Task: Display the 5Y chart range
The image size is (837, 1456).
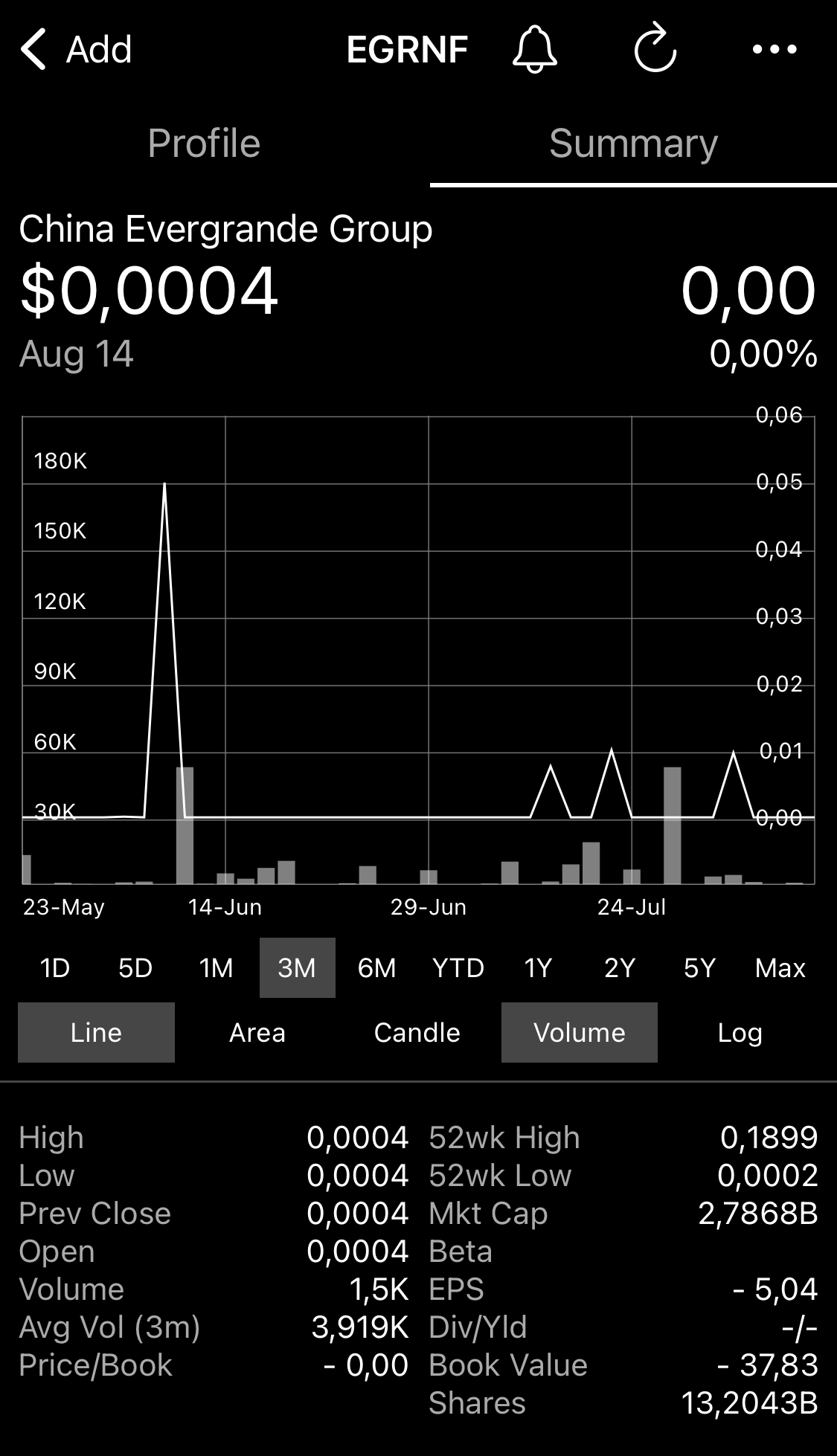Action: [x=700, y=968]
